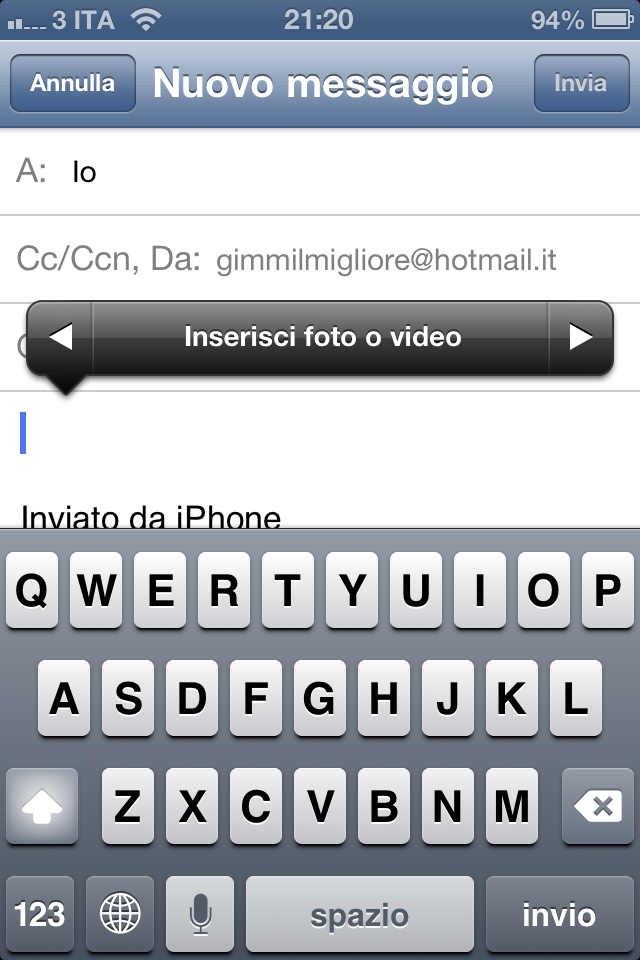Toggle the shift key
Viewport: 640px width, 960px height.
[42, 806]
